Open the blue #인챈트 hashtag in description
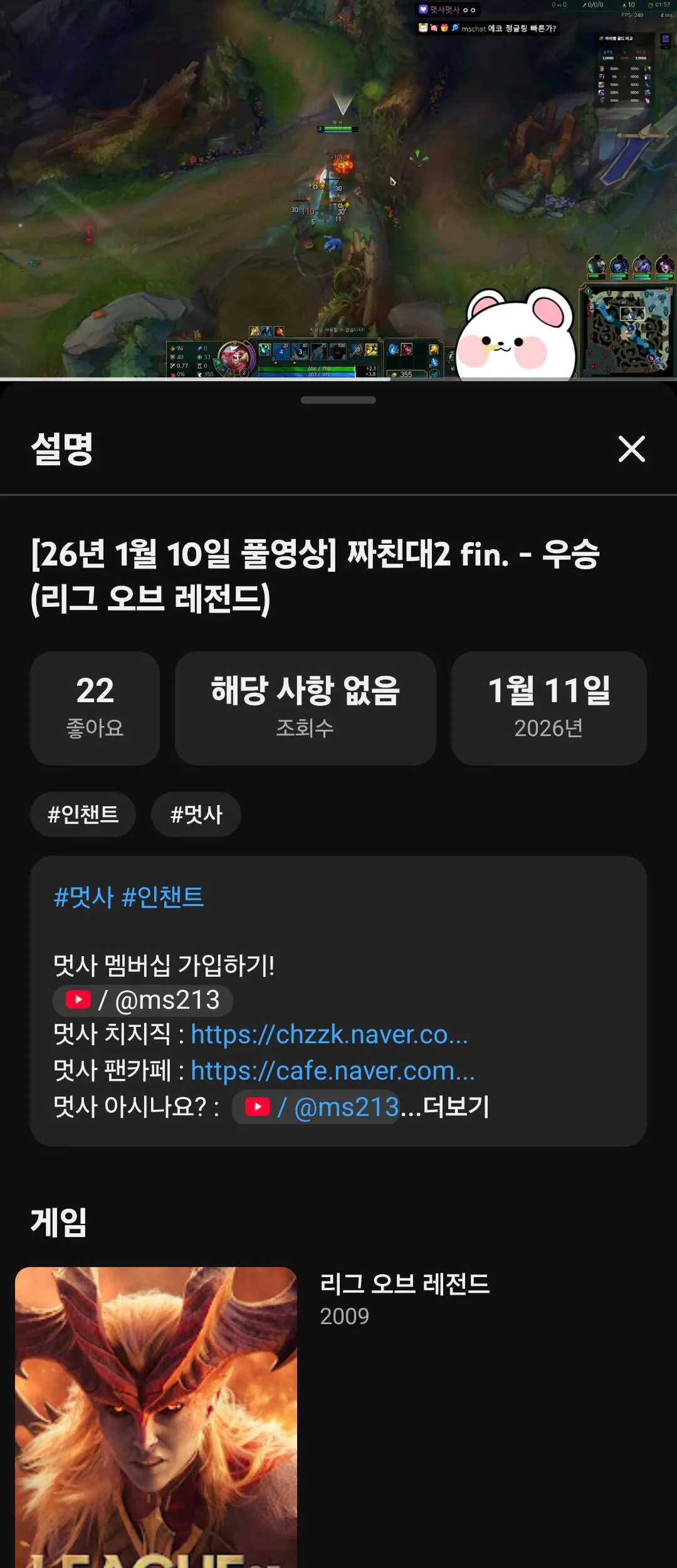677x1568 pixels. (163, 897)
